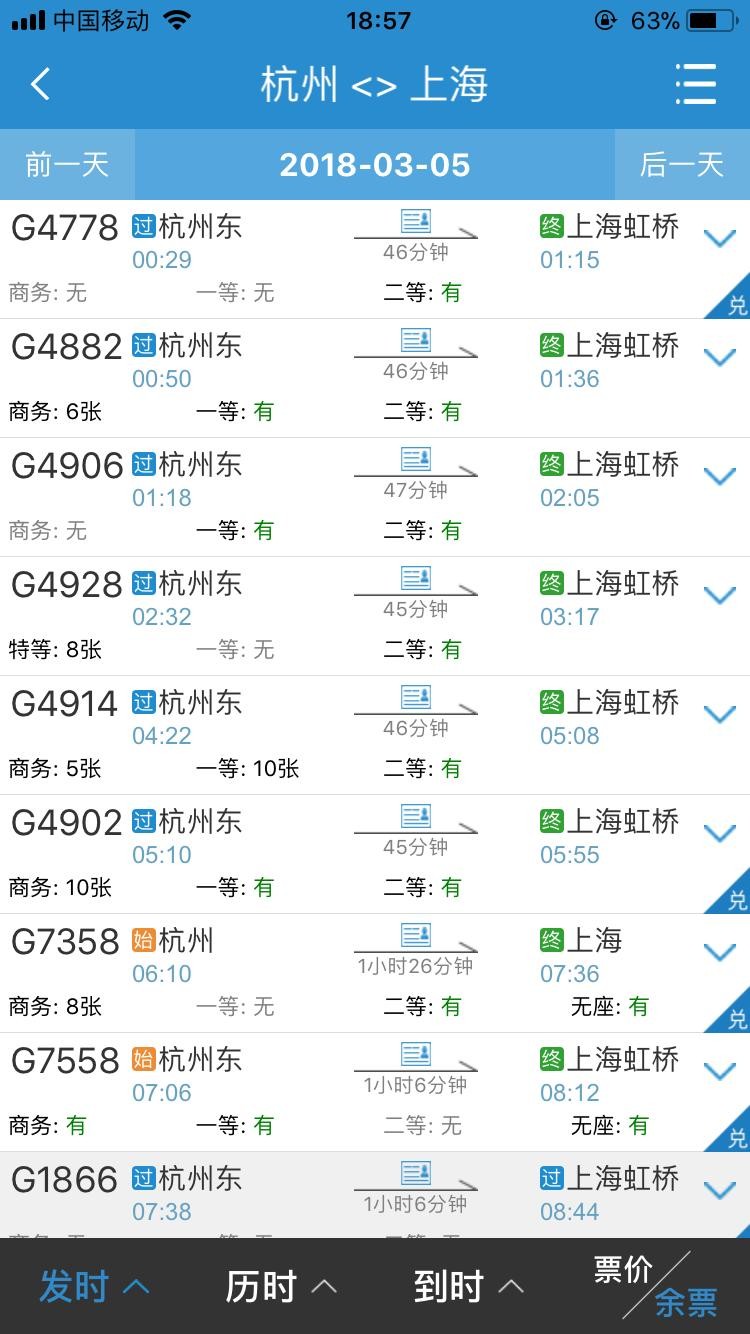Screen dimensions: 750x1334
Task: Toggle between 票价 and 余票 display
Action: (x=655, y=1286)
